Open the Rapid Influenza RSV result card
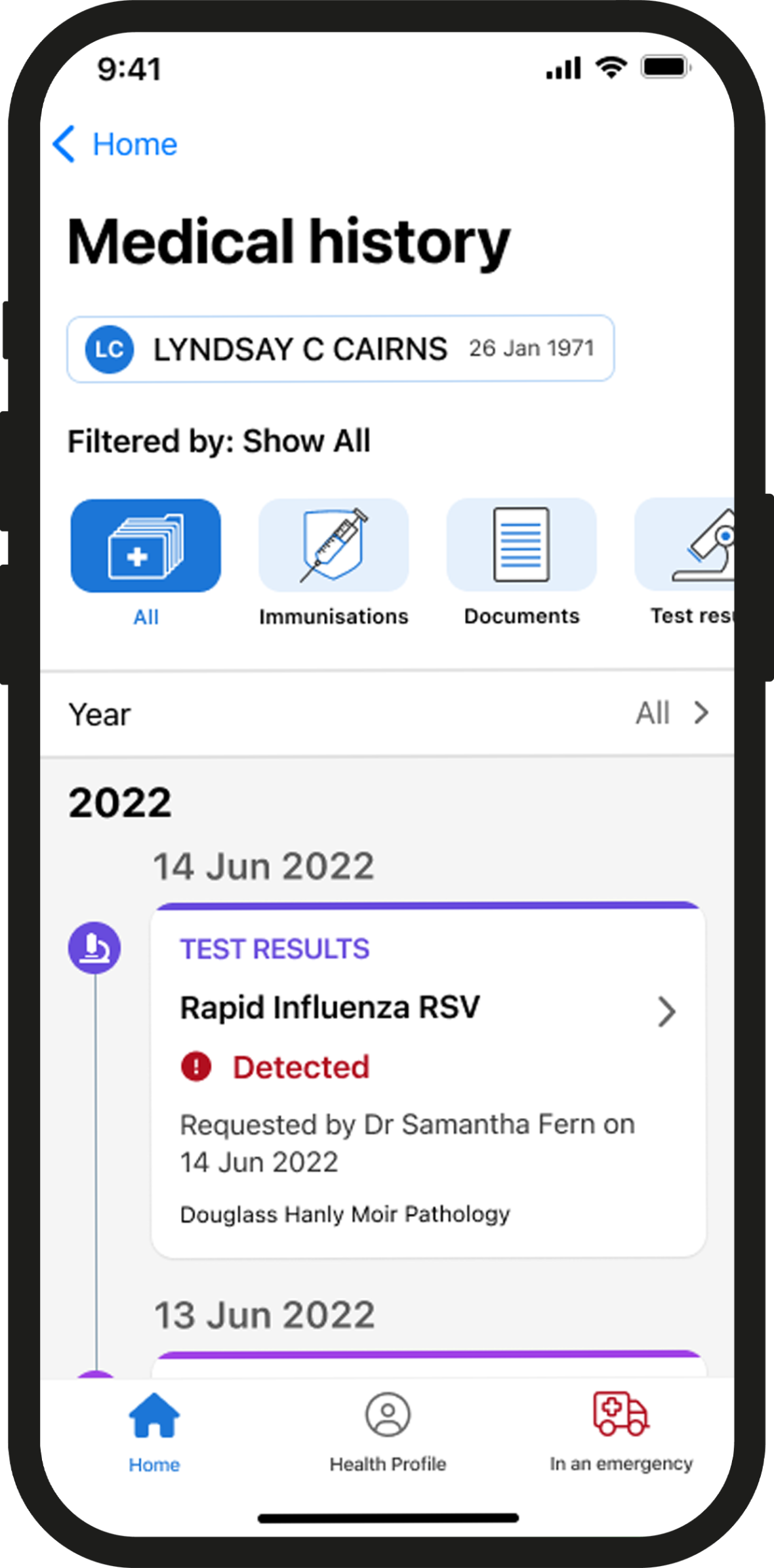This screenshot has height=1568, width=774. [428, 1079]
